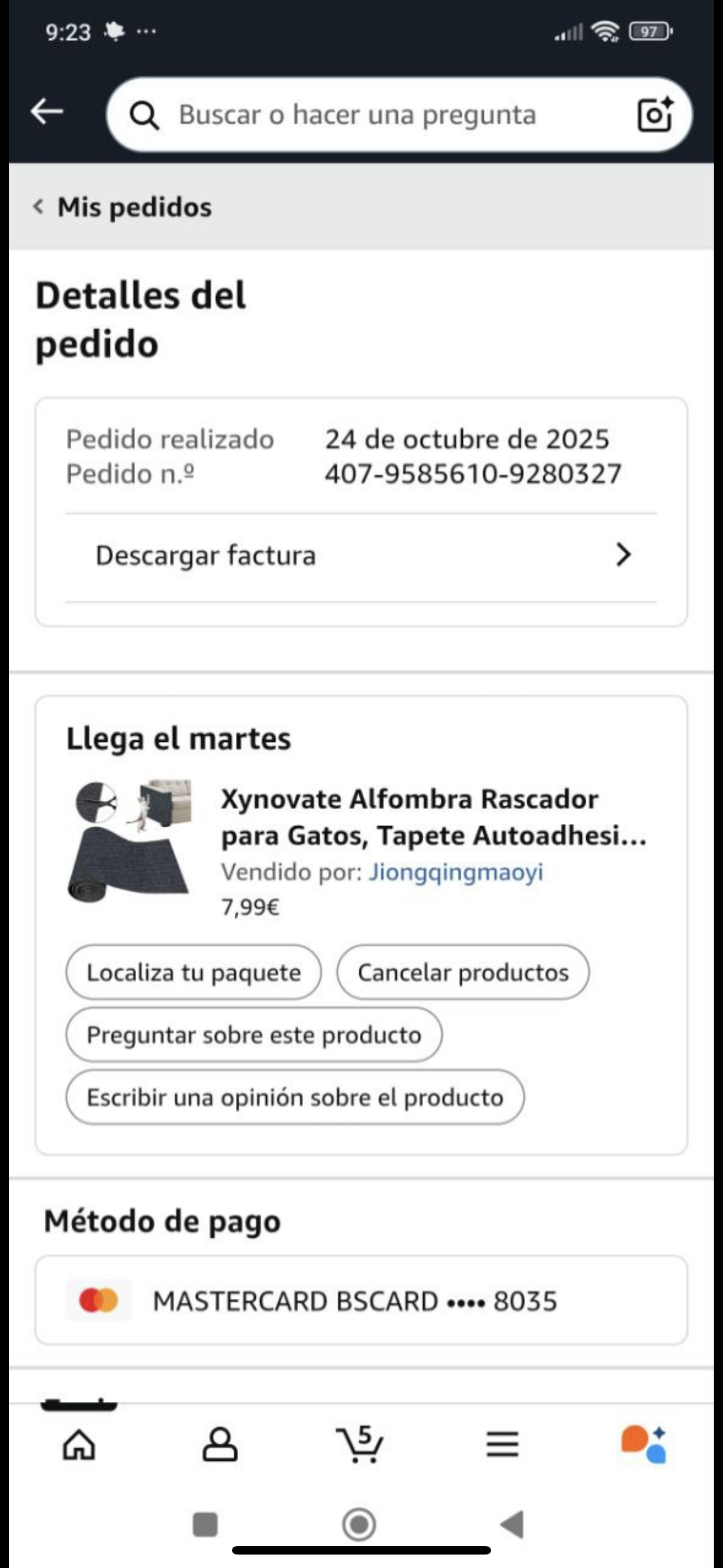This screenshot has width=723, height=1568.
Task: Select Cancelar productos
Action: point(462,972)
